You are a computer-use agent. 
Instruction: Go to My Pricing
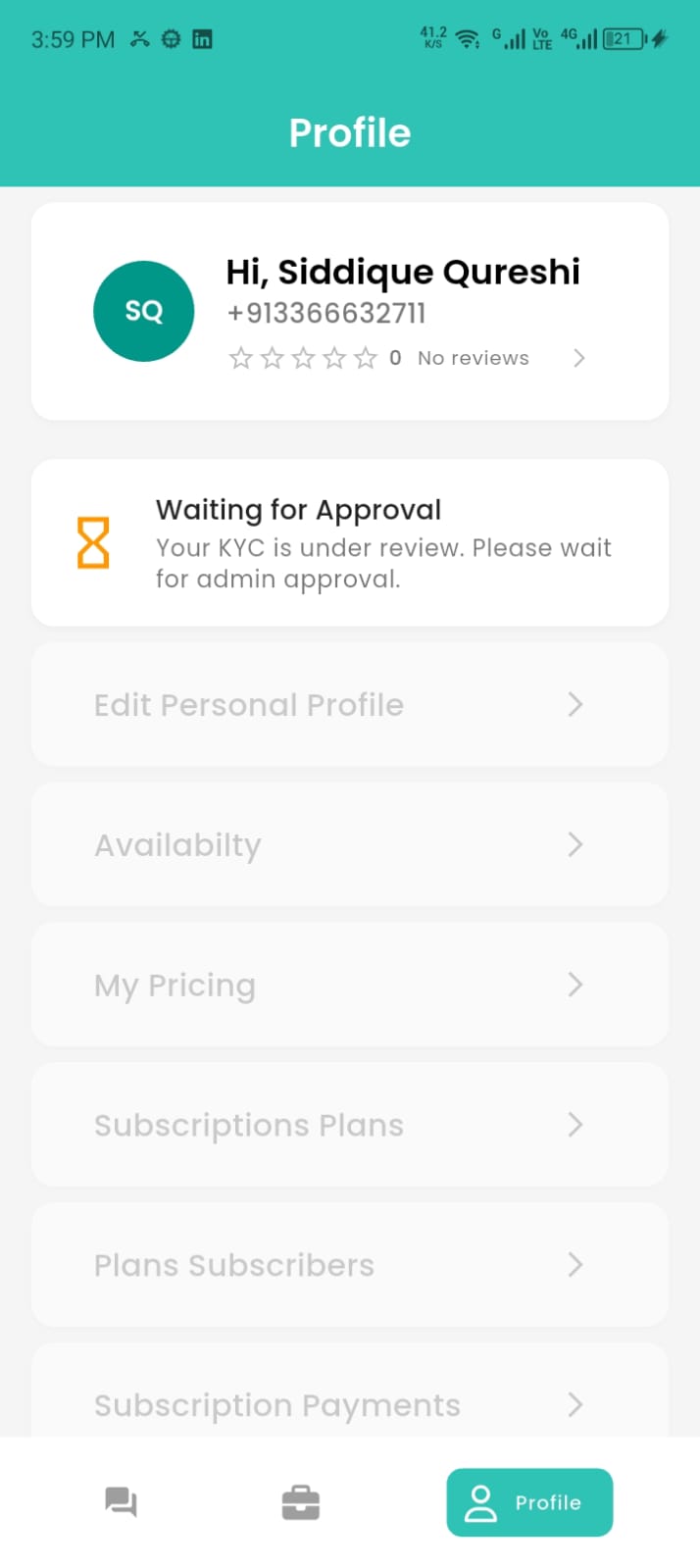350,985
